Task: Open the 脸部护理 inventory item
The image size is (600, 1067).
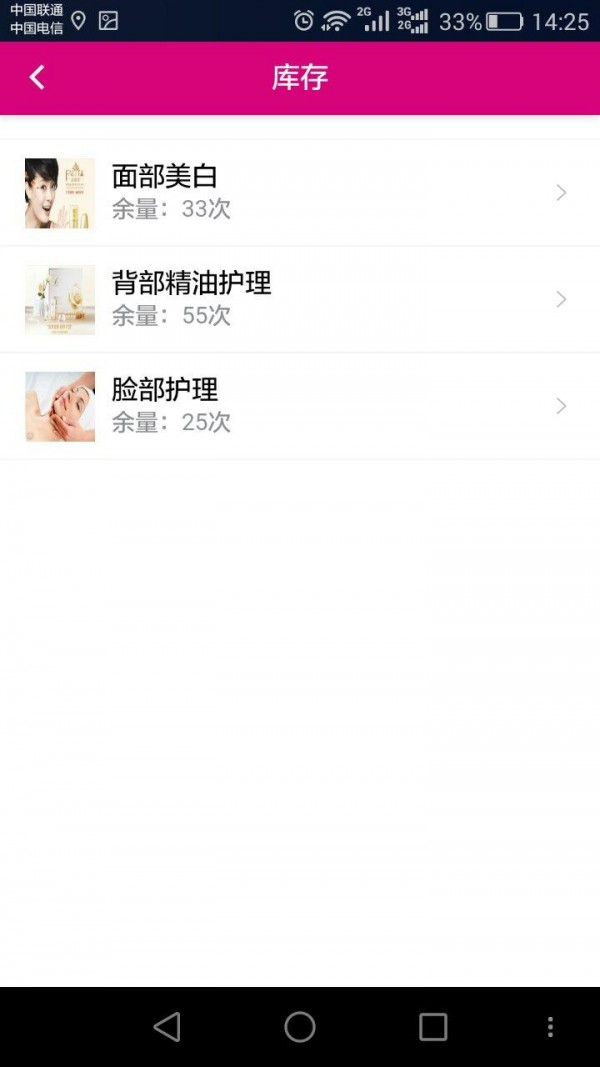Action: coord(300,406)
